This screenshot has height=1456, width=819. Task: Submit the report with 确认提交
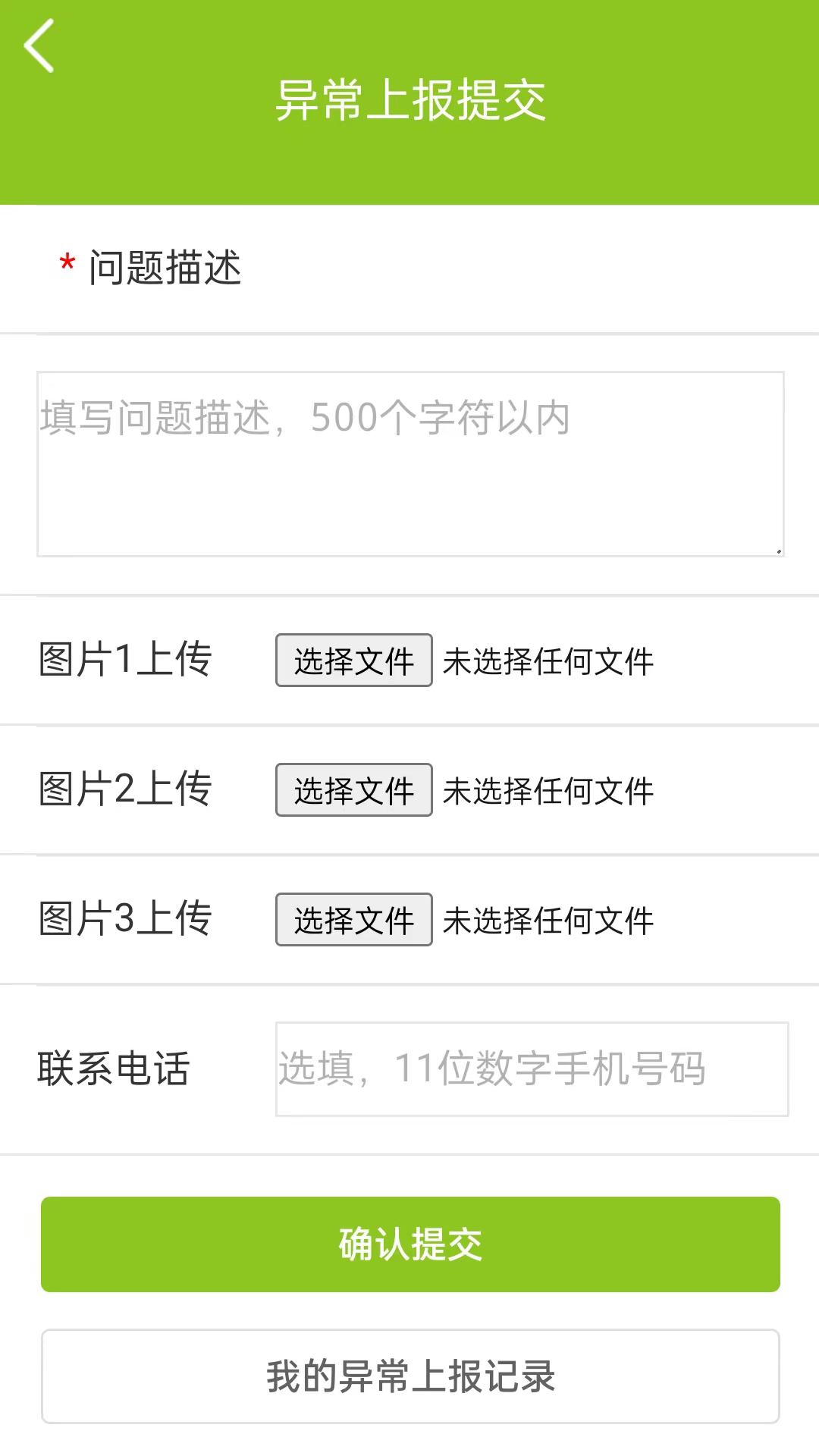tap(410, 1244)
